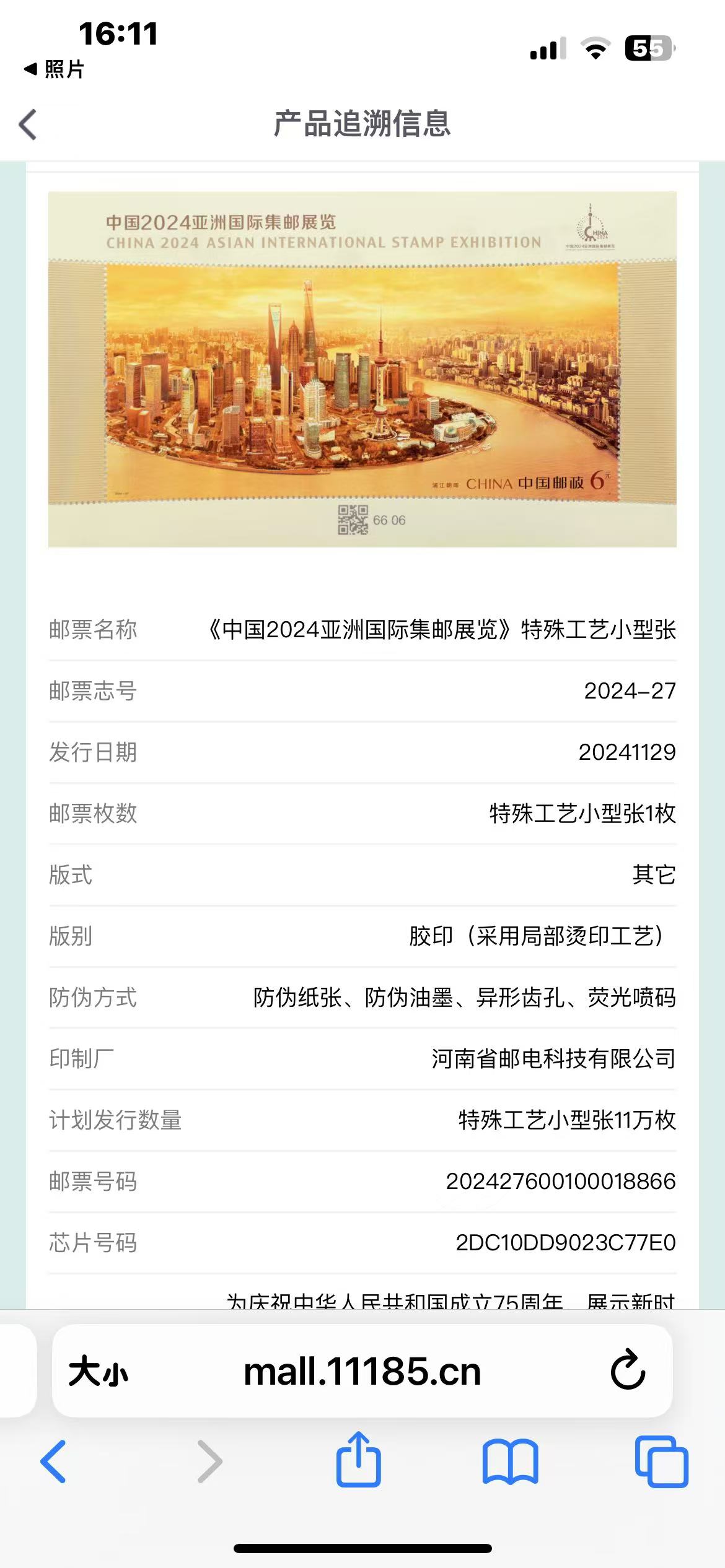Viewport: 725px width, 1568px height.
Task: Open Safari bookmarks
Action: click(510, 1462)
